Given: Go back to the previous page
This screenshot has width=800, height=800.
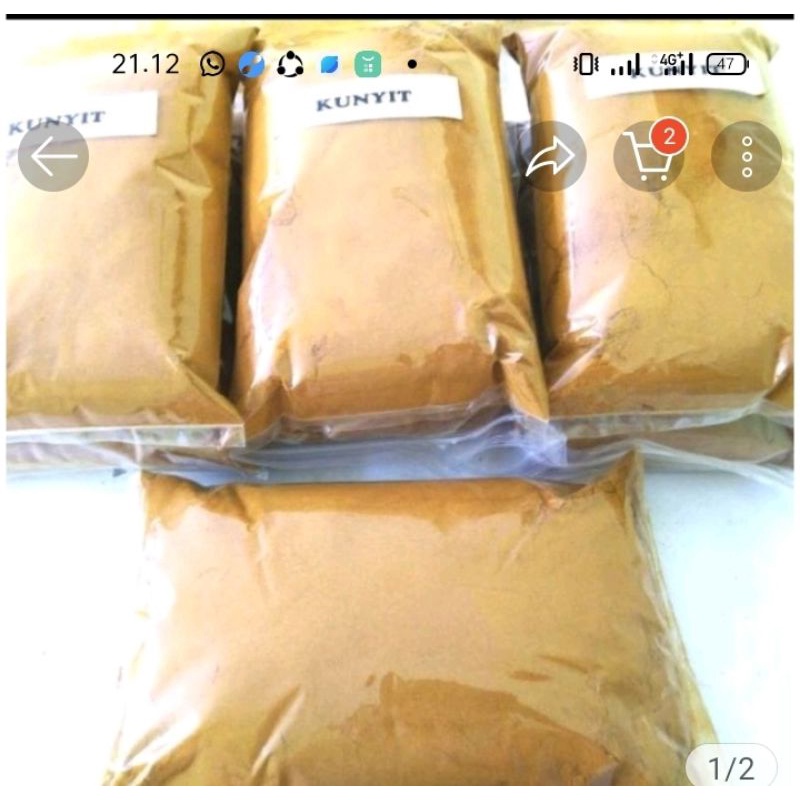Looking at the screenshot, I should [x=53, y=156].
